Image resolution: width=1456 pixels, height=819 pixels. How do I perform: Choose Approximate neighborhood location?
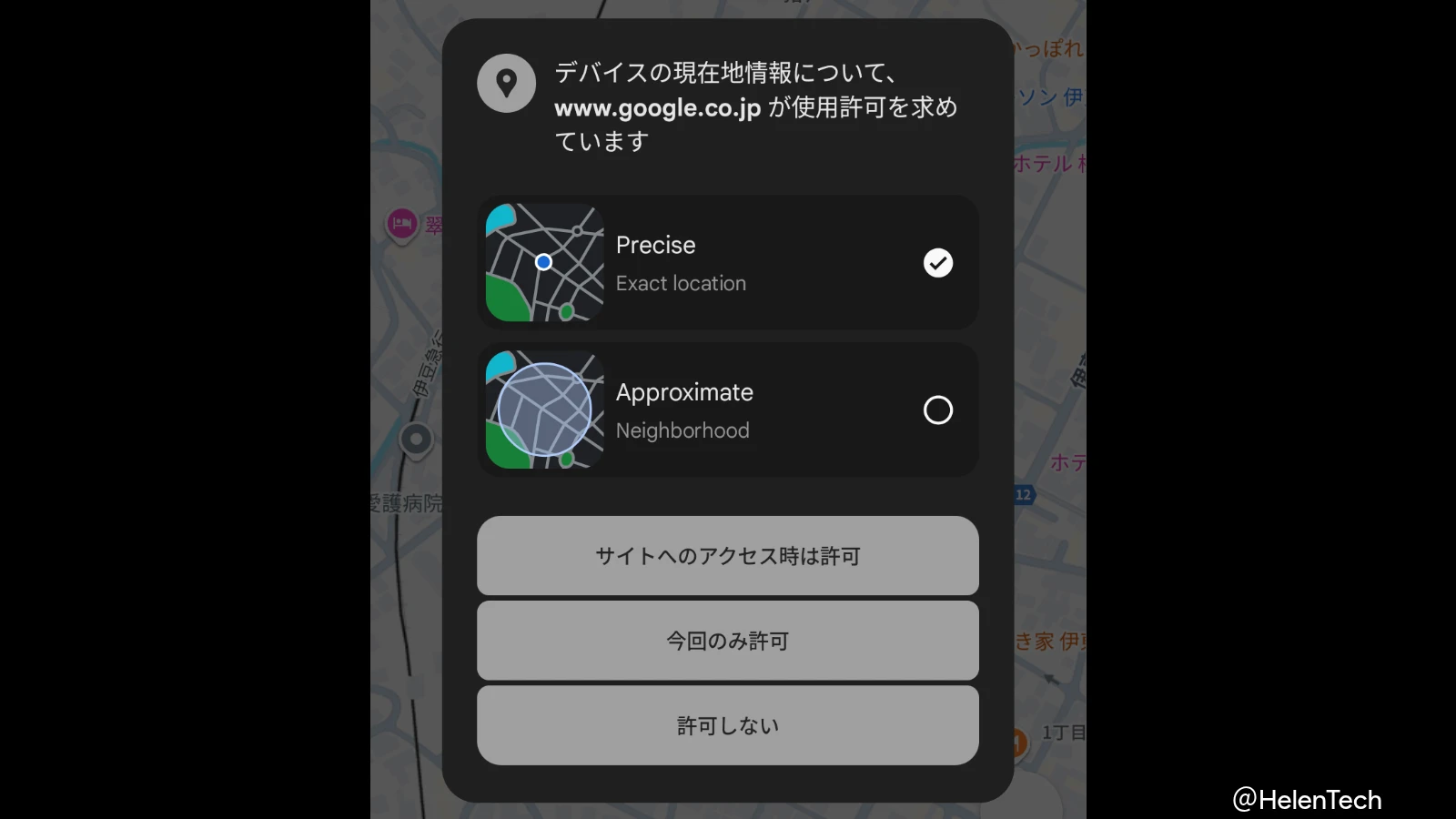pos(728,410)
